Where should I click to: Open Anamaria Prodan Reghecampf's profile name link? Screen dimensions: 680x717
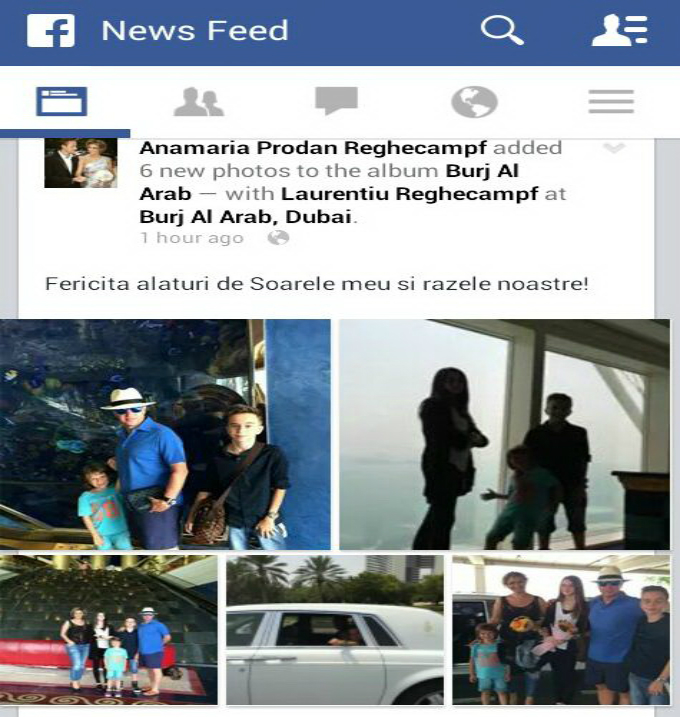312,148
